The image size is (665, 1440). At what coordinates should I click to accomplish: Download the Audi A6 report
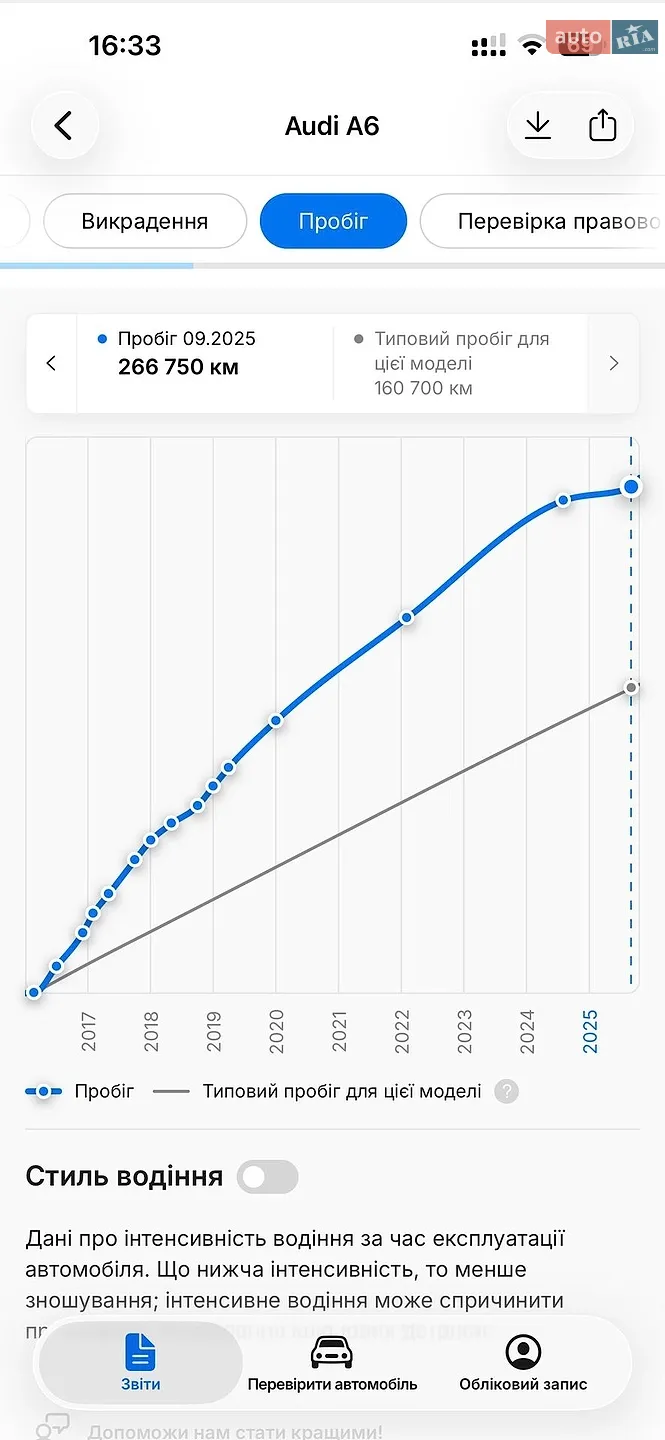pyautogui.click(x=538, y=126)
